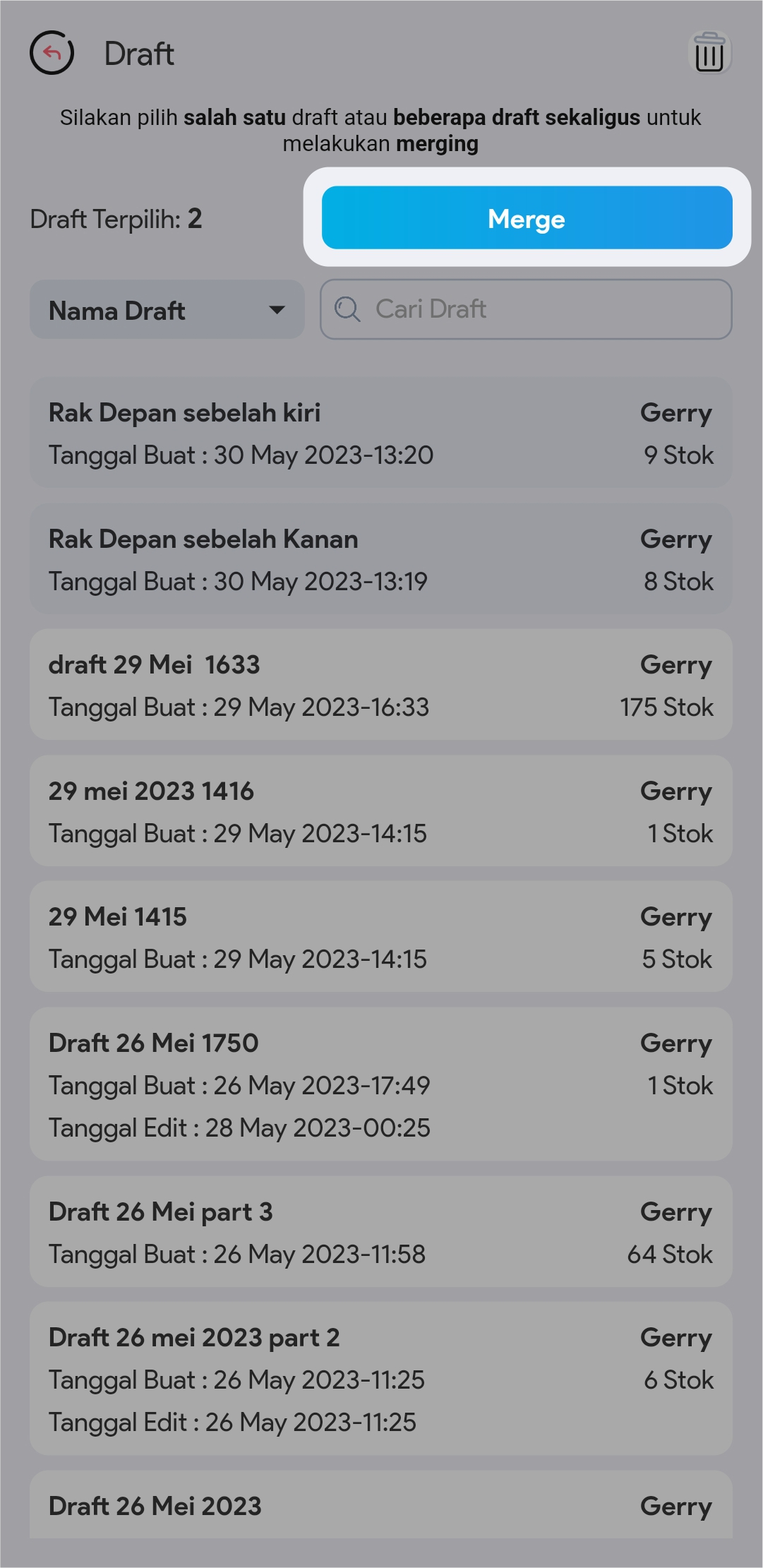
Task: Select draft 29 Mei 1633
Action: click(380, 685)
